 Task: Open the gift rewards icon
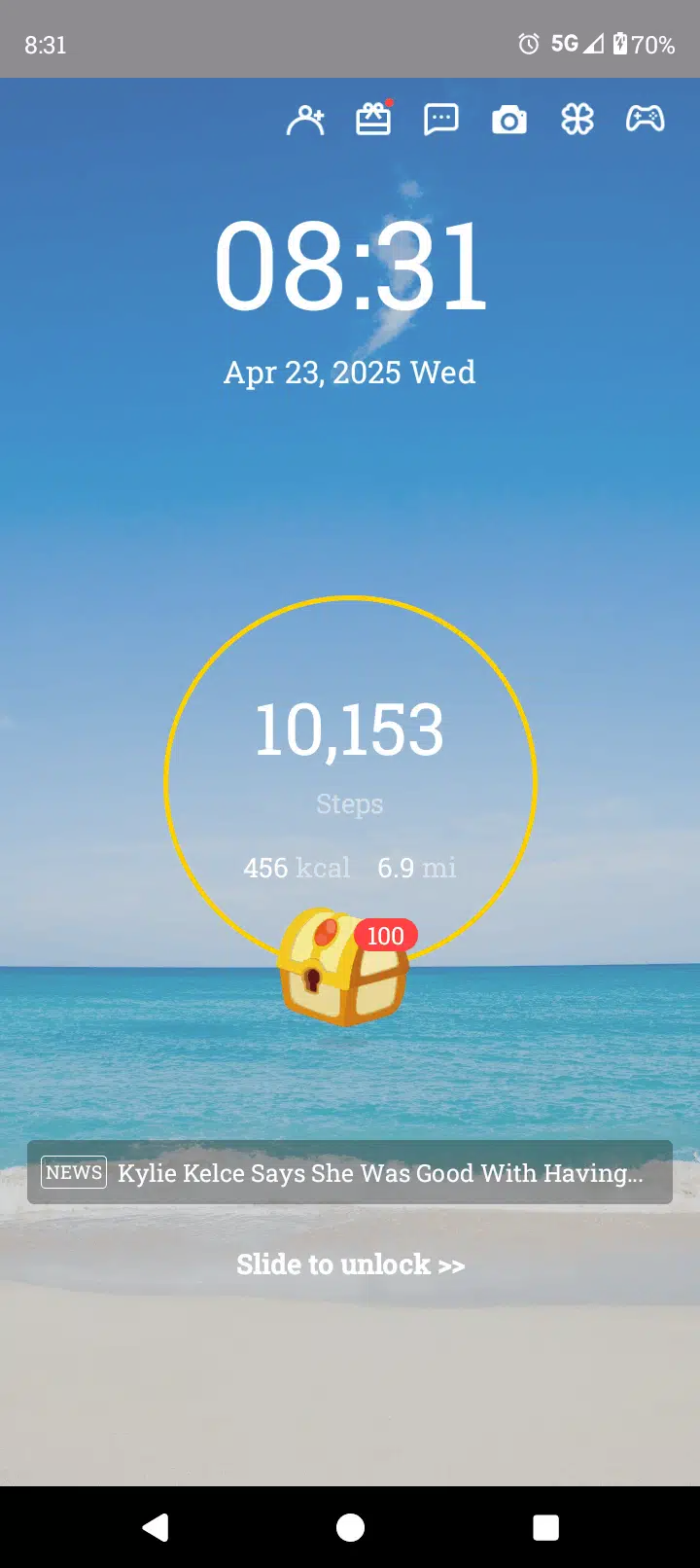coord(373,120)
